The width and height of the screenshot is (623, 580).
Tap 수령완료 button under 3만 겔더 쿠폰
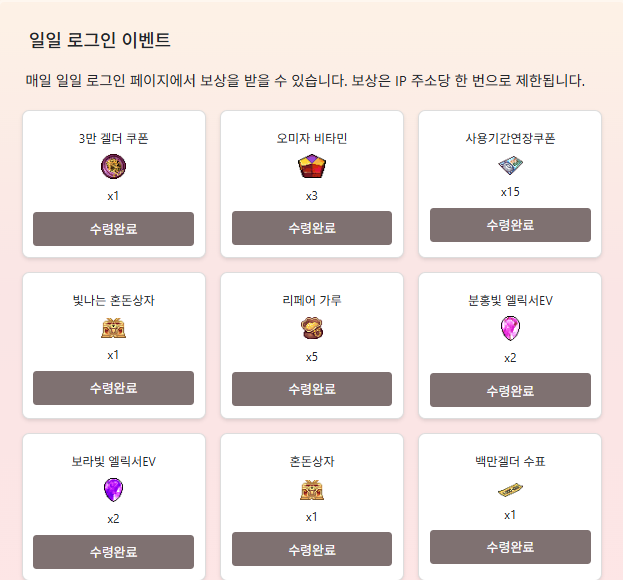coord(113,228)
